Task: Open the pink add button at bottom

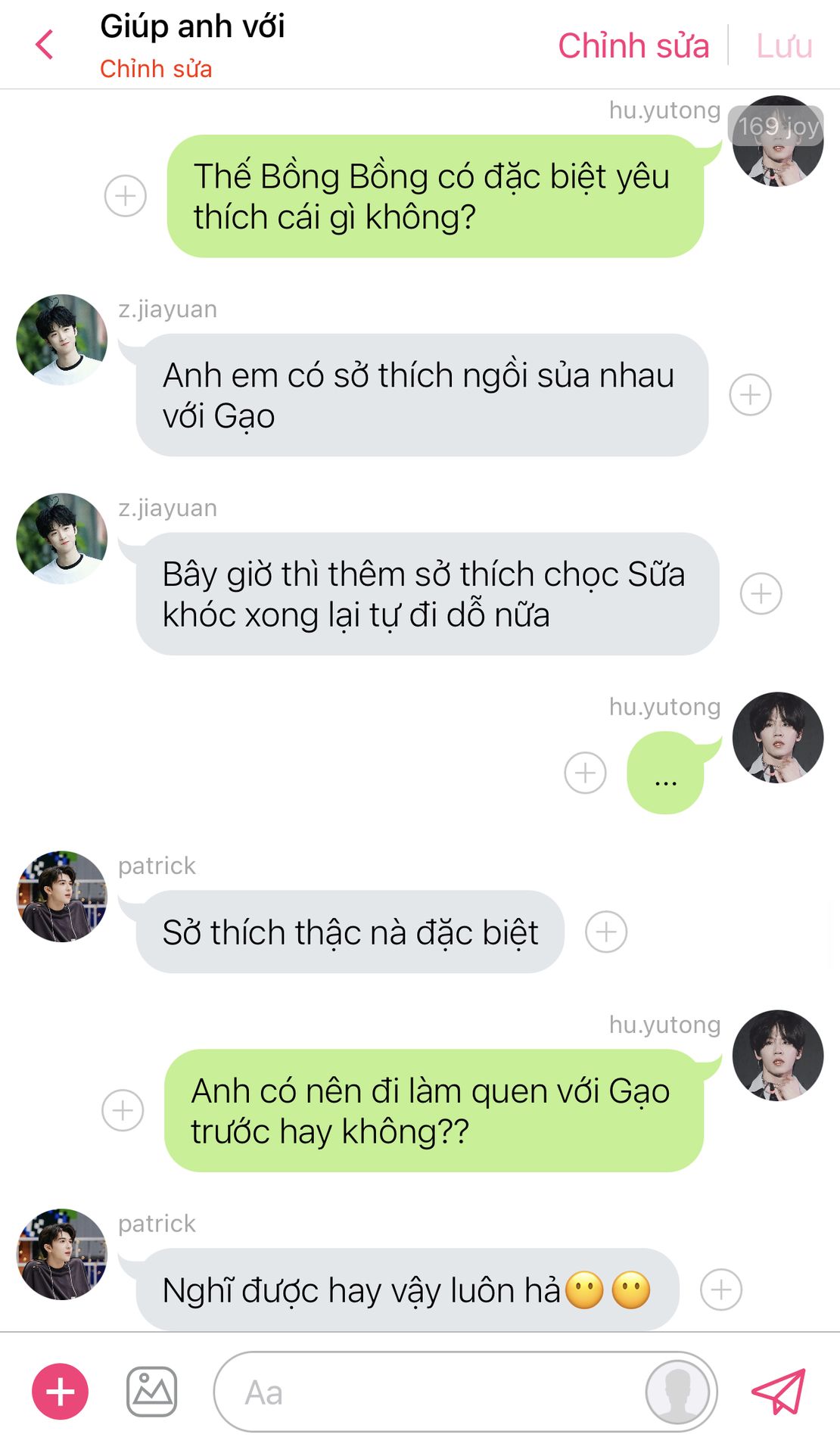Action: click(61, 1392)
